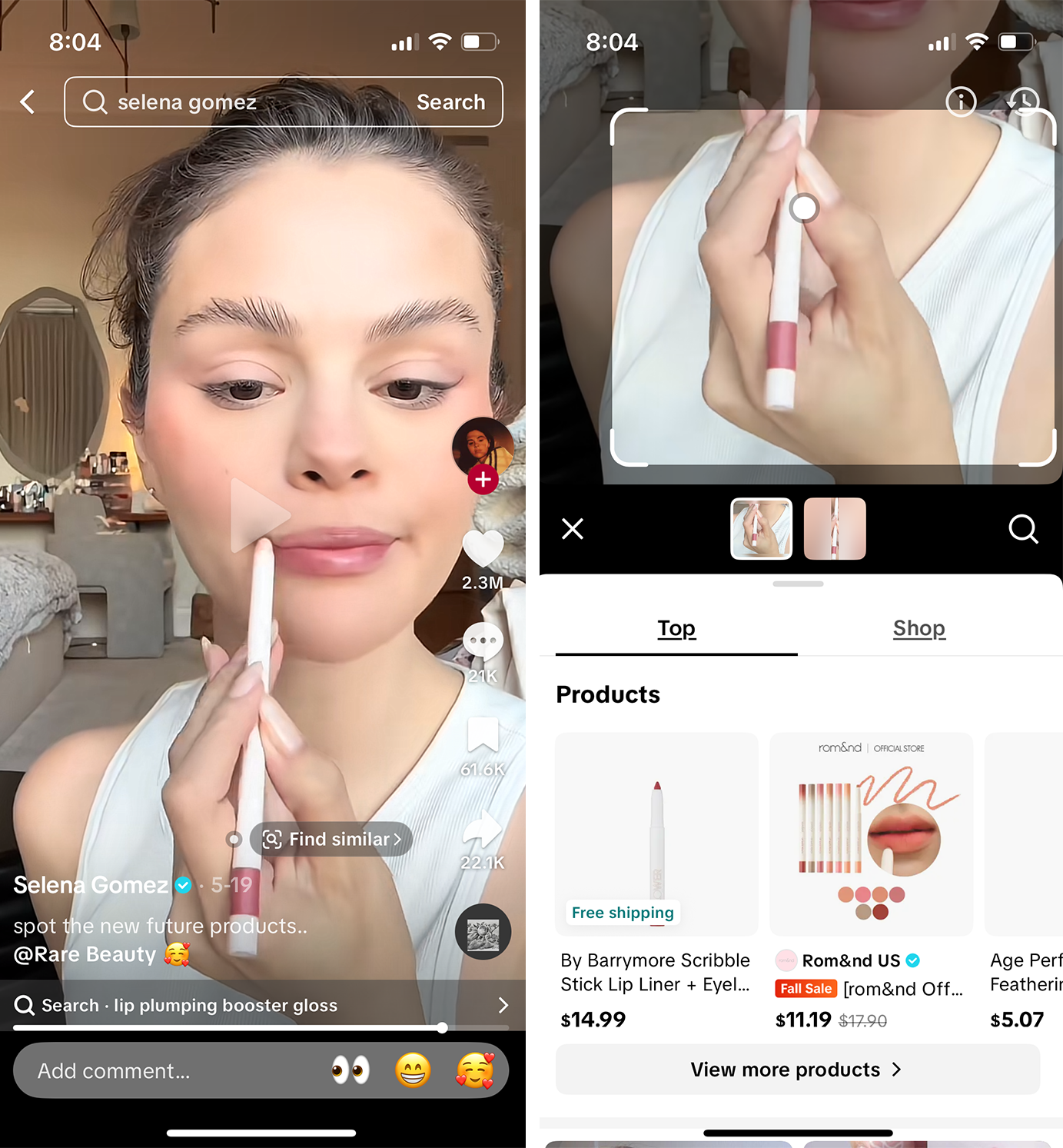Tap the Search button

click(450, 102)
